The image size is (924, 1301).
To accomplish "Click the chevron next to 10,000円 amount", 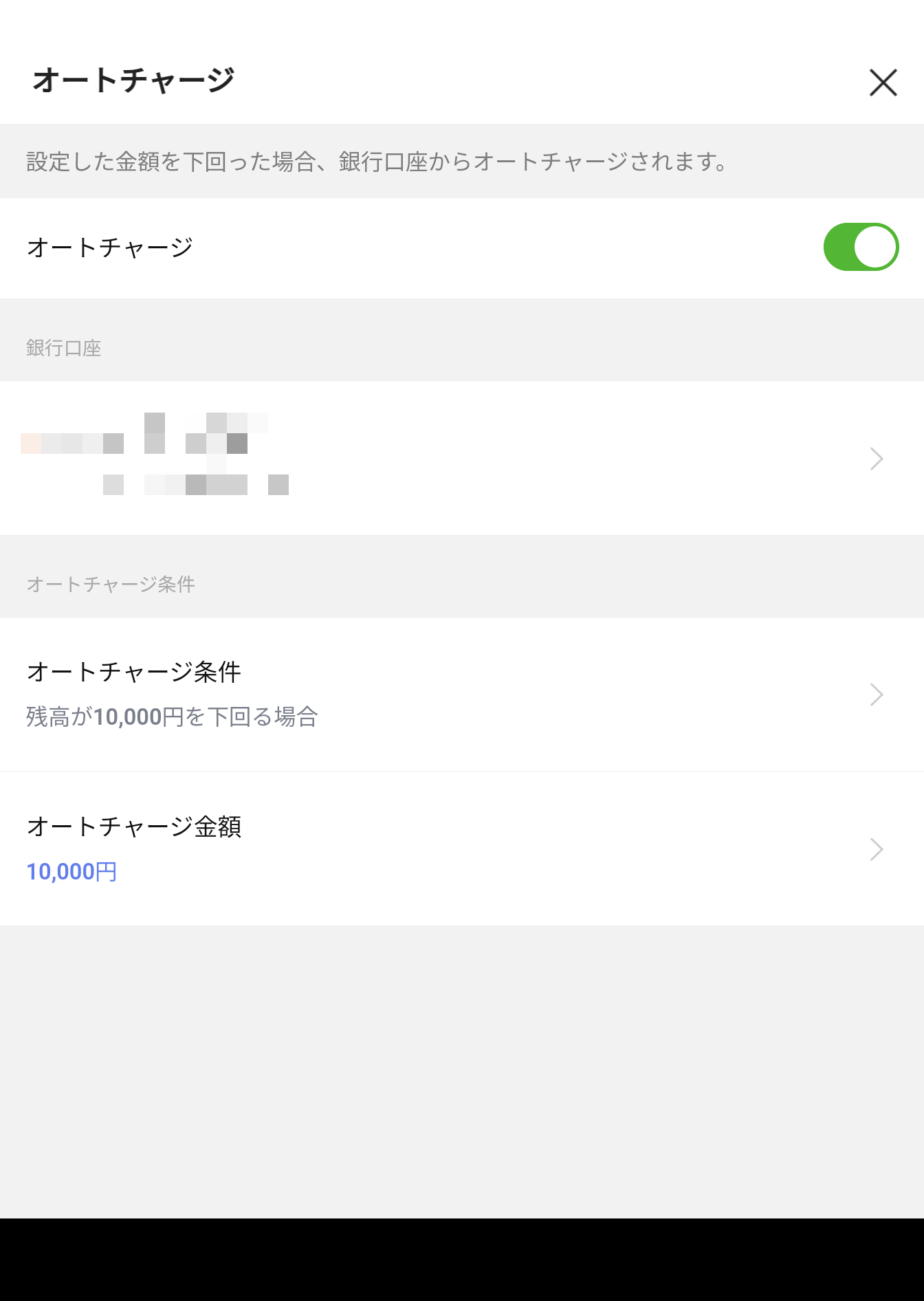I will [876, 849].
